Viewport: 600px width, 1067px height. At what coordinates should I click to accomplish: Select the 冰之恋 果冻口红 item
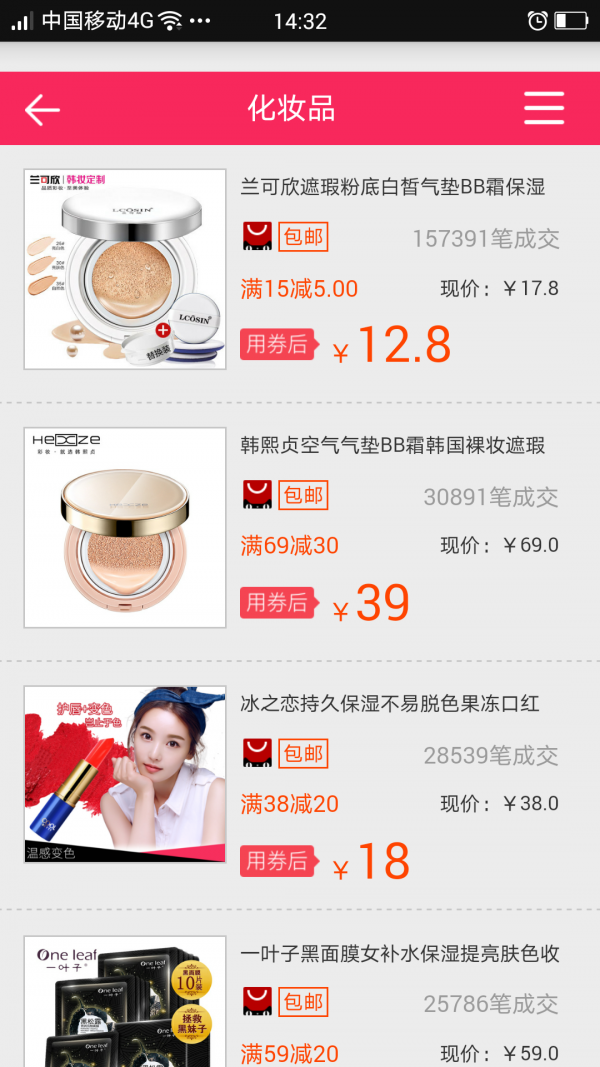pyautogui.click(x=390, y=704)
